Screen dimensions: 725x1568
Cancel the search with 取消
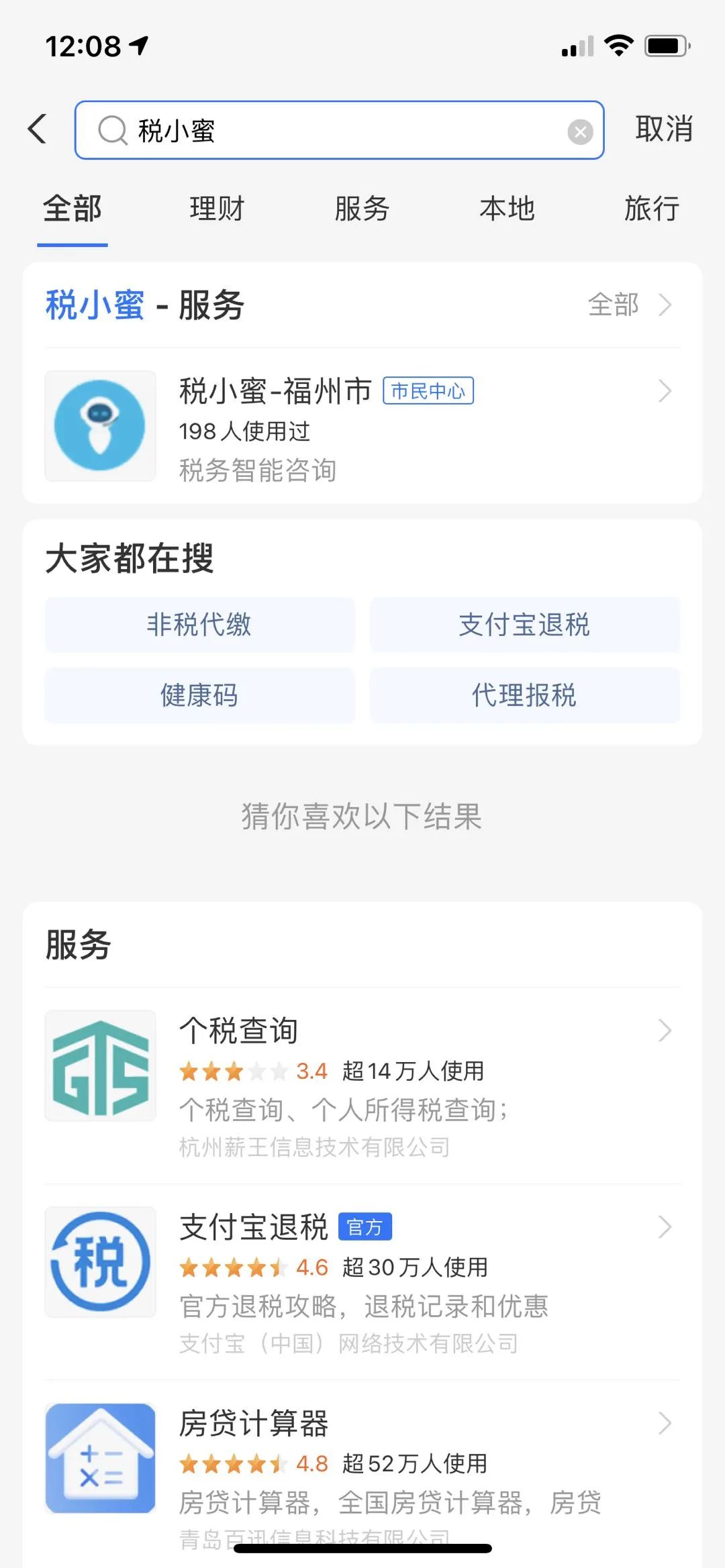pyautogui.click(x=663, y=129)
